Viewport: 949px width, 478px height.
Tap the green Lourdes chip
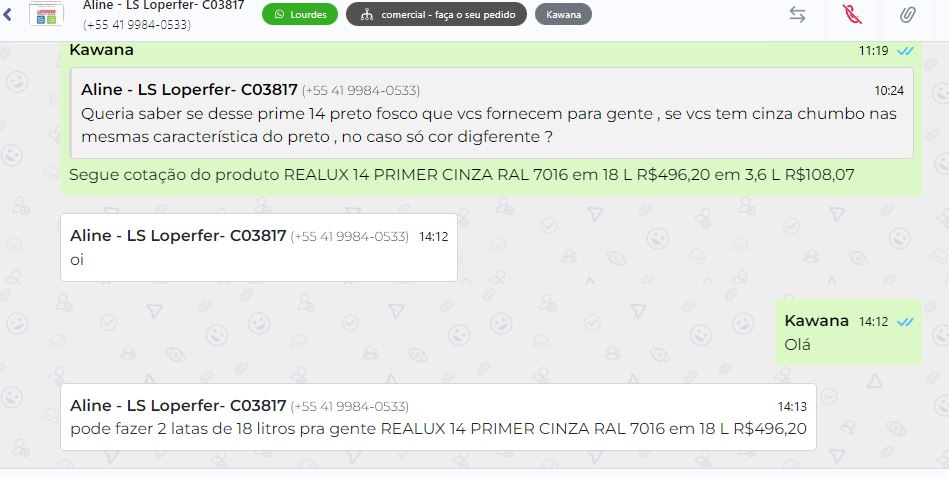pos(300,15)
